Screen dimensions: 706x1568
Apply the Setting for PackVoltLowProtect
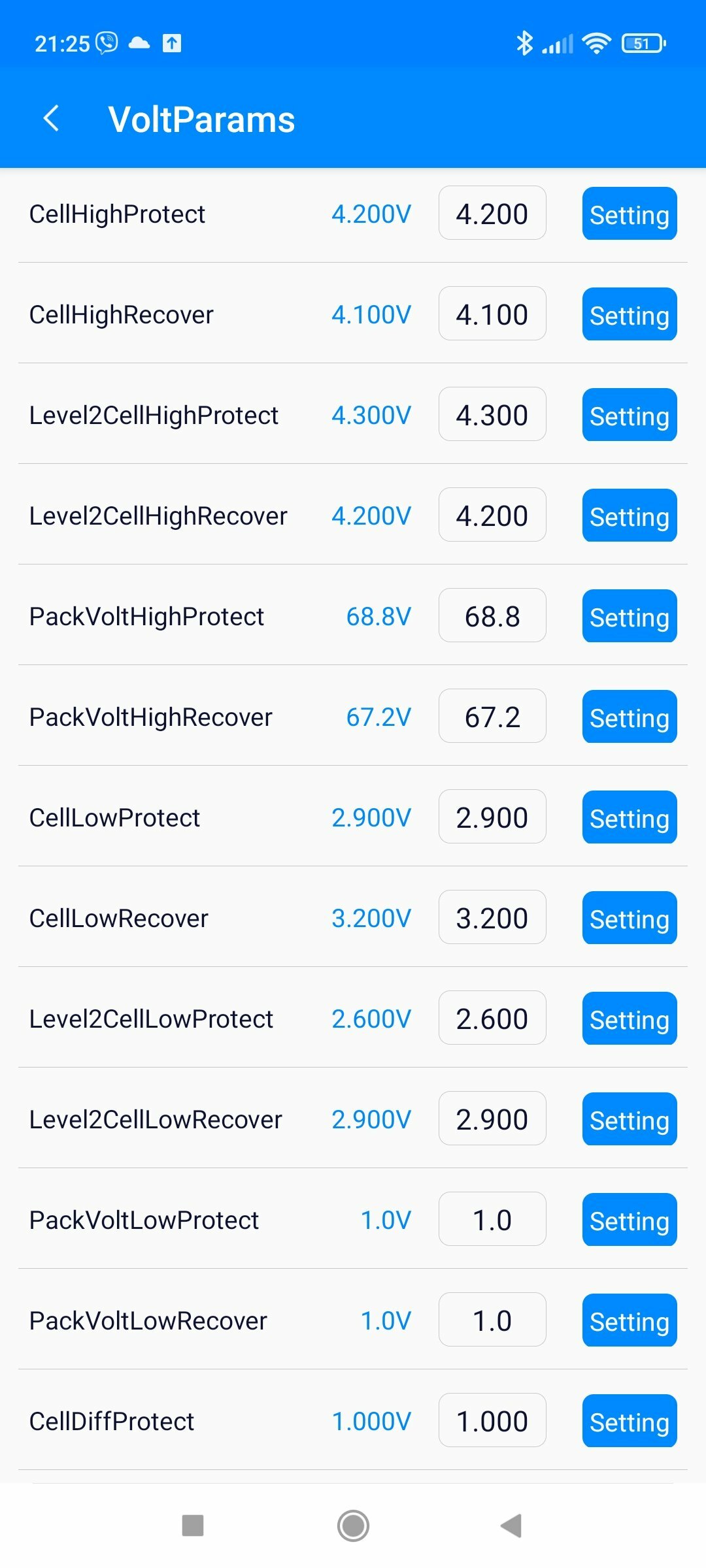click(630, 1220)
